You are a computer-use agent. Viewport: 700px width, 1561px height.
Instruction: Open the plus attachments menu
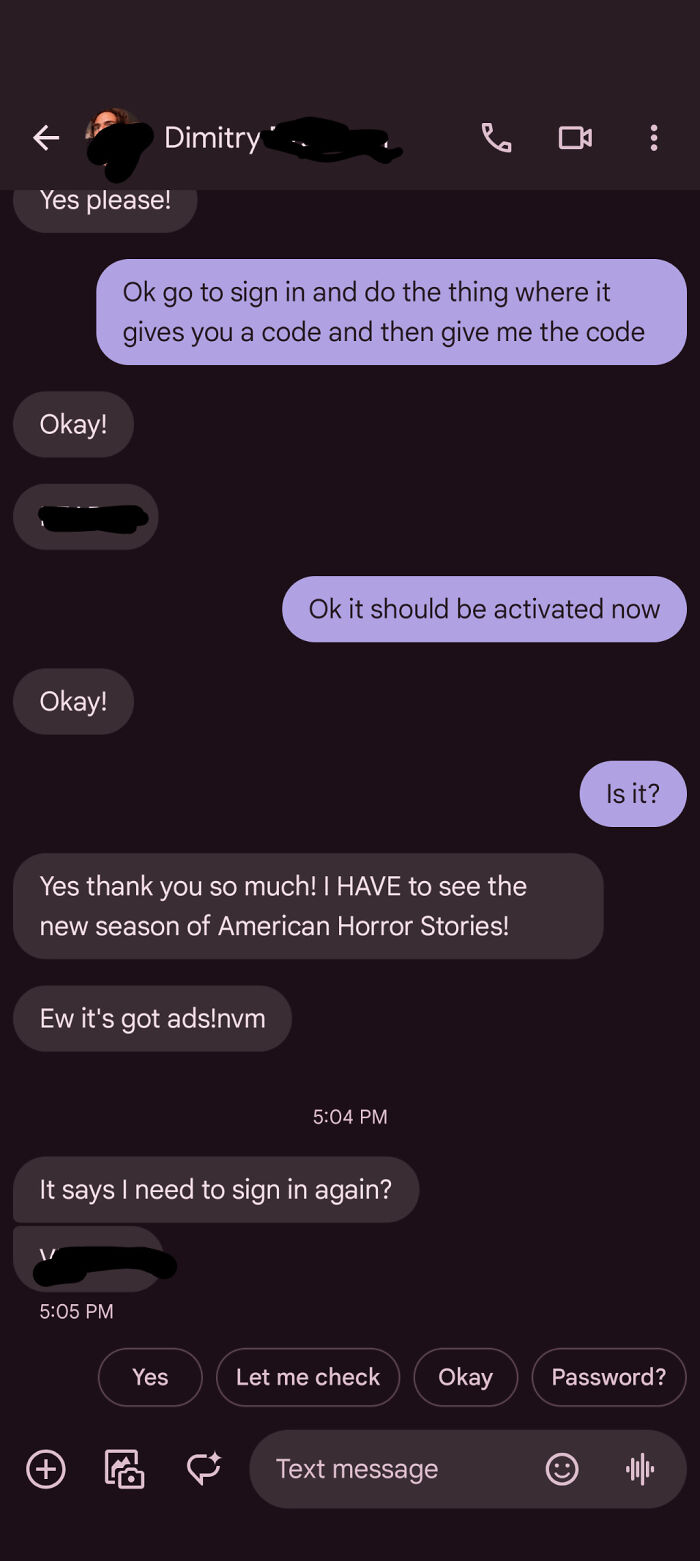tap(46, 1469)
